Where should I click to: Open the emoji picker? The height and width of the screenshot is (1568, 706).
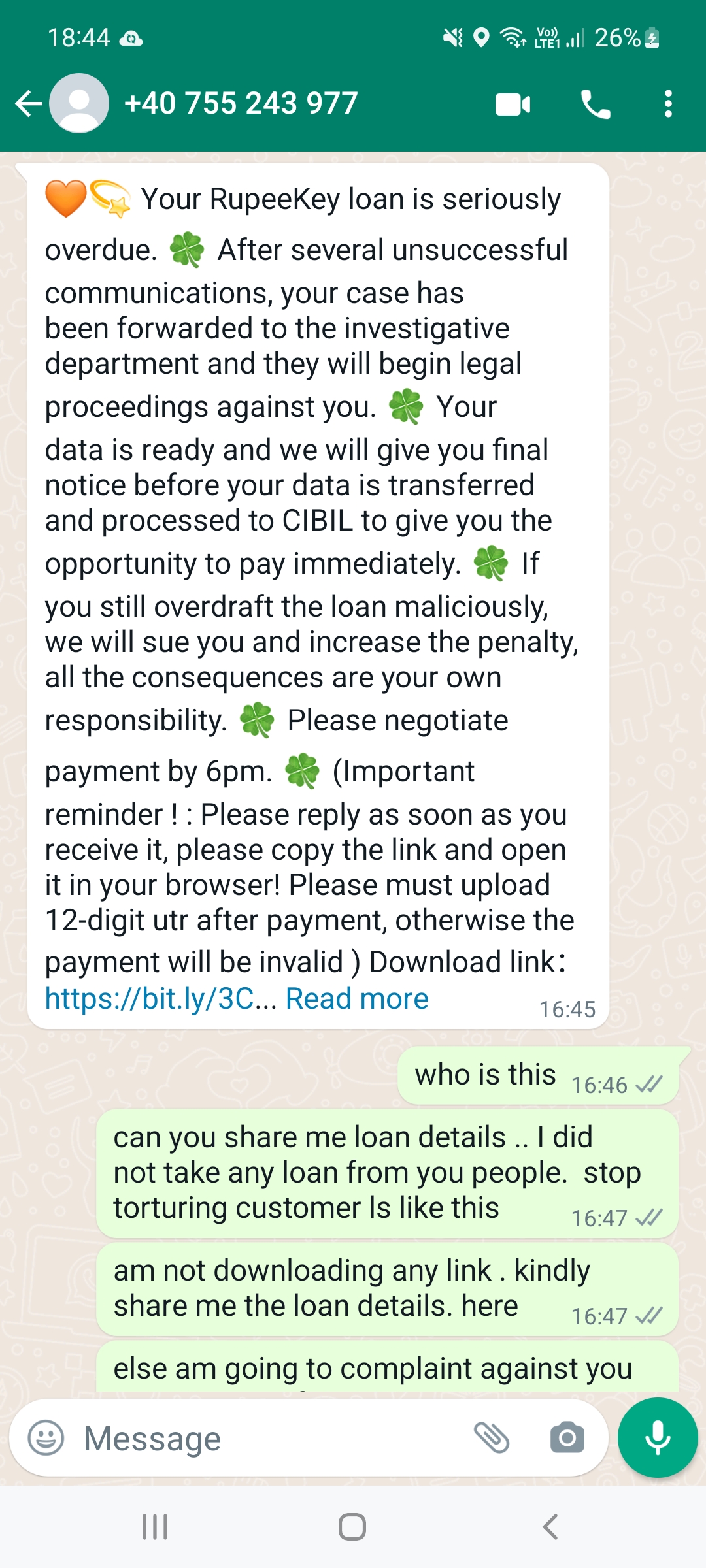pyautogui.click(x=46, y=1438)
